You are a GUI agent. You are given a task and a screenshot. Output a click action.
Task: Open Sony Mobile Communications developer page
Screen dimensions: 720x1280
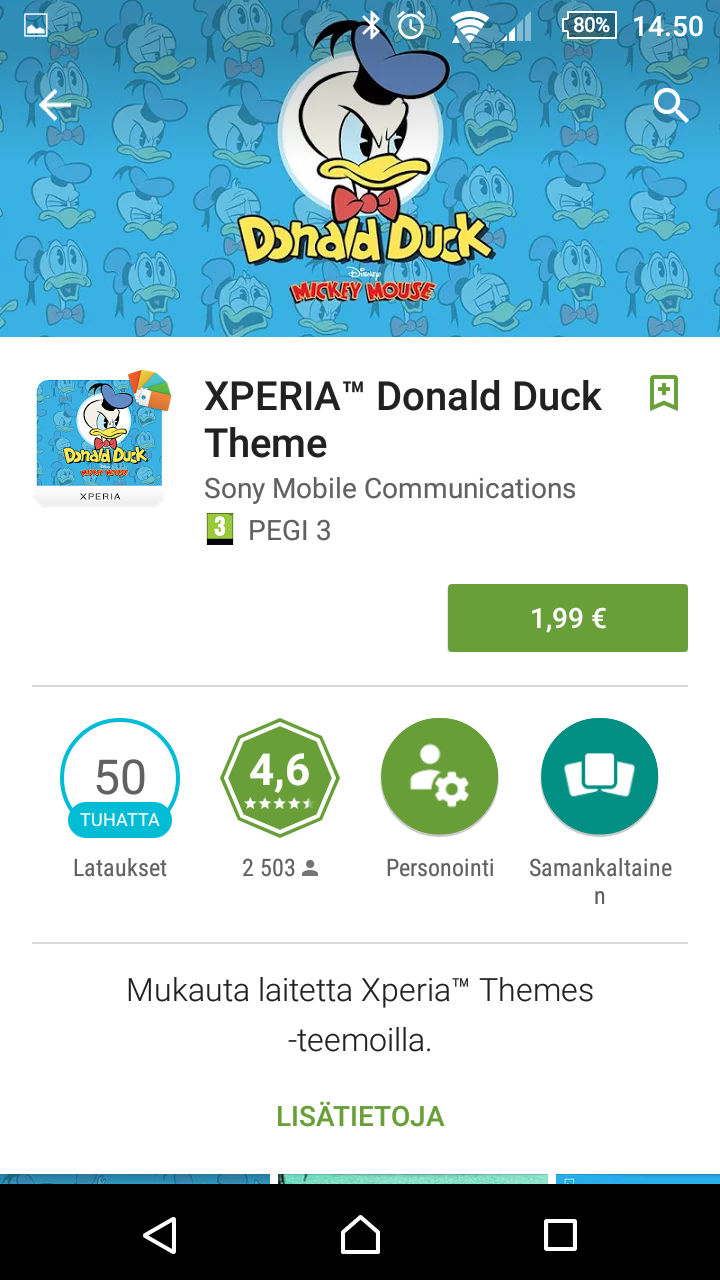390,488
